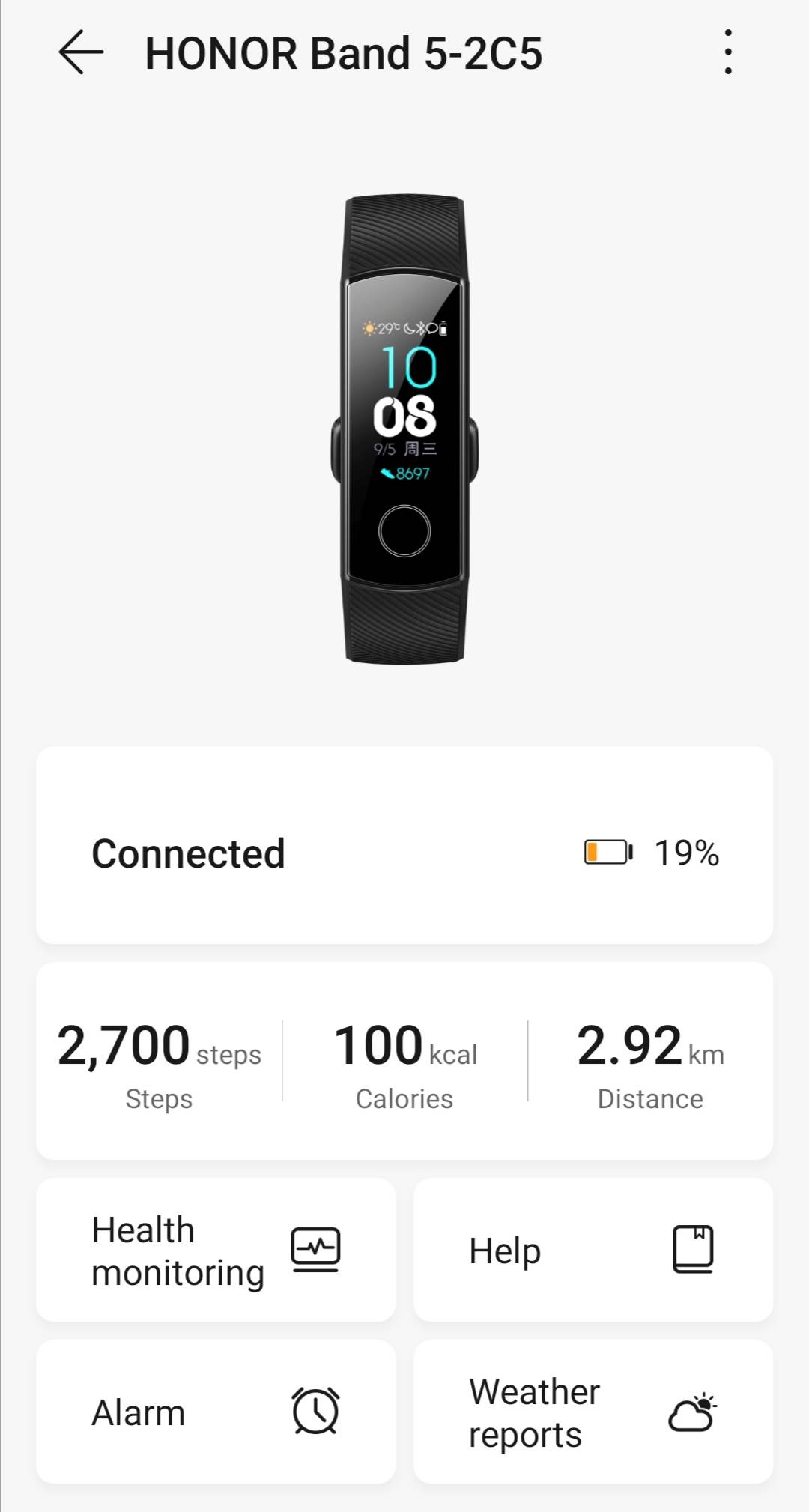Go back from HONOR Band 5 page
Screen dimensions: 809x1512
click(x=81, y=52)
